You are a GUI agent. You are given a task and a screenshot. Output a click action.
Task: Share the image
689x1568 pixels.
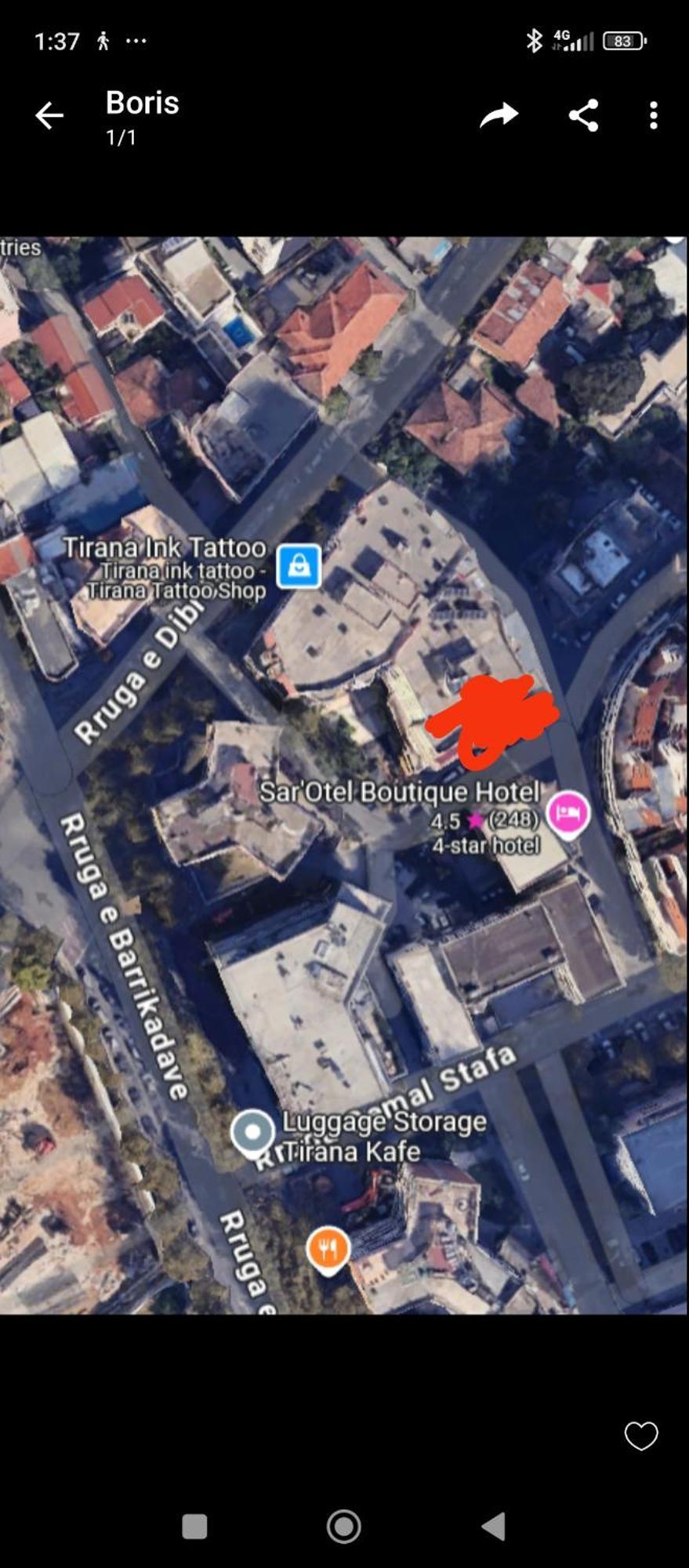point(584,115)
